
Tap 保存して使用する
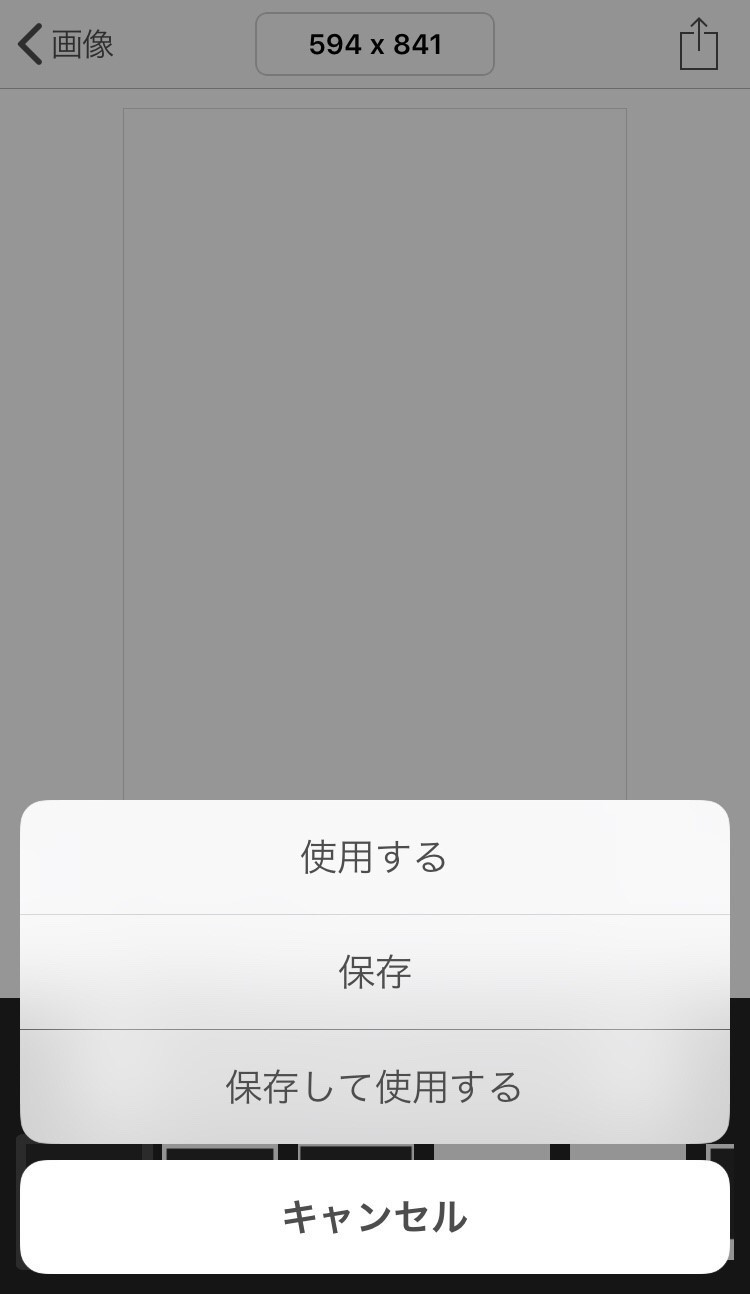tap(375, 1087)
